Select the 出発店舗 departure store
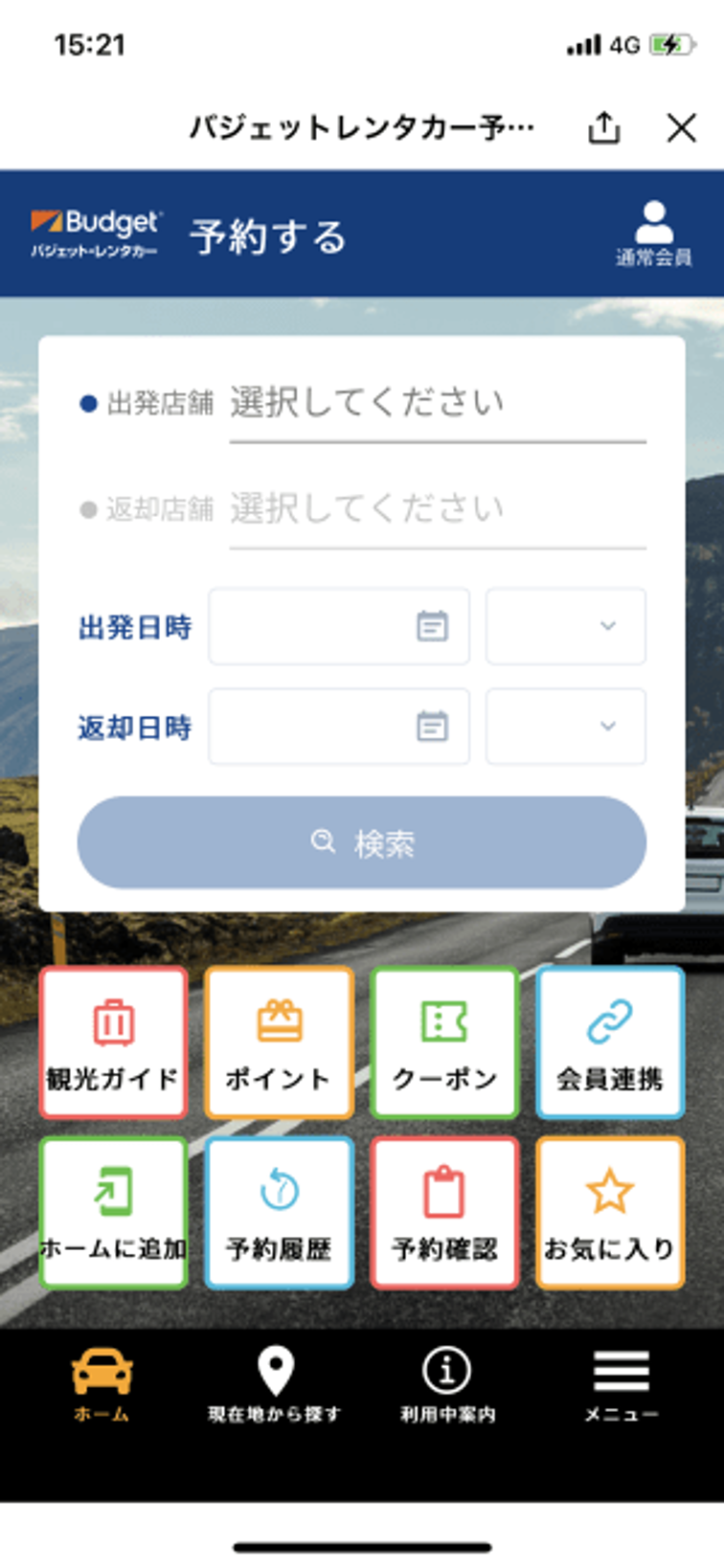Screen dimensions: 724x1568 (x=437, y=403)
